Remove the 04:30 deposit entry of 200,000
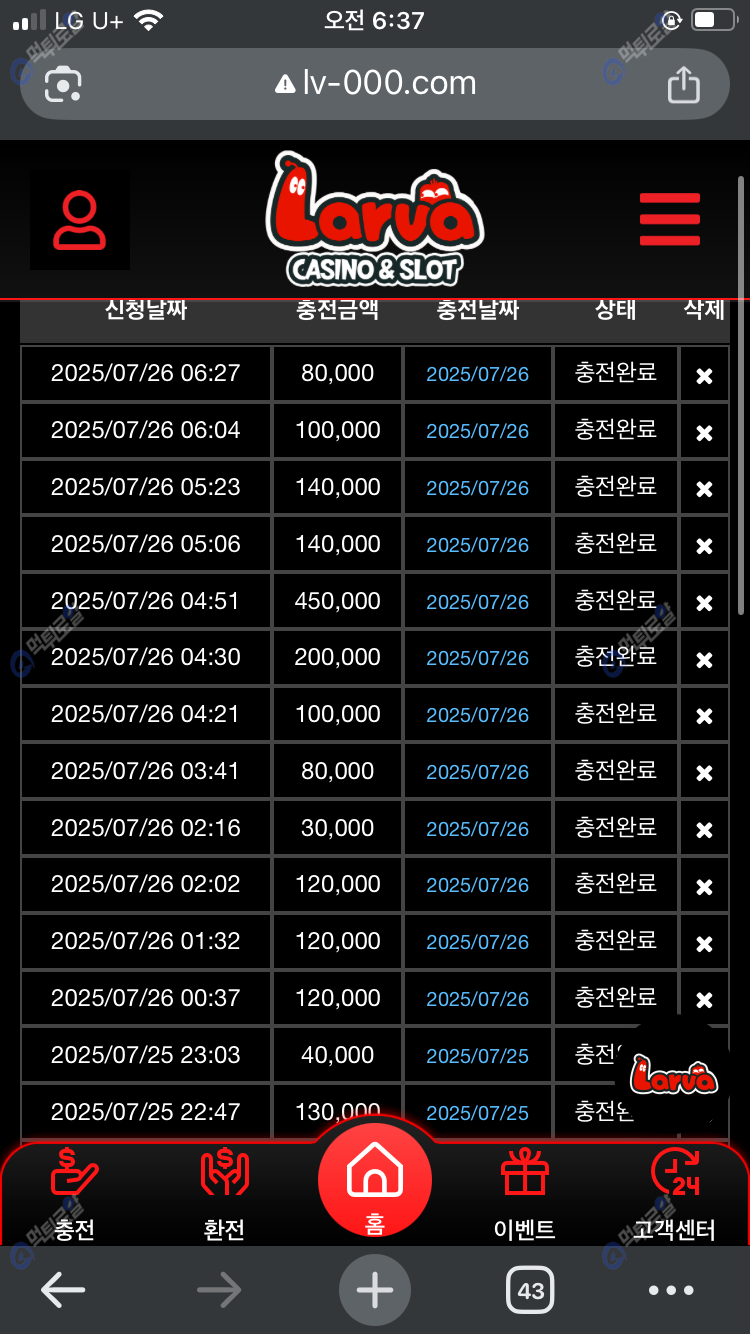The width and height of the screenshot is (750, 1334). point(704,659)
